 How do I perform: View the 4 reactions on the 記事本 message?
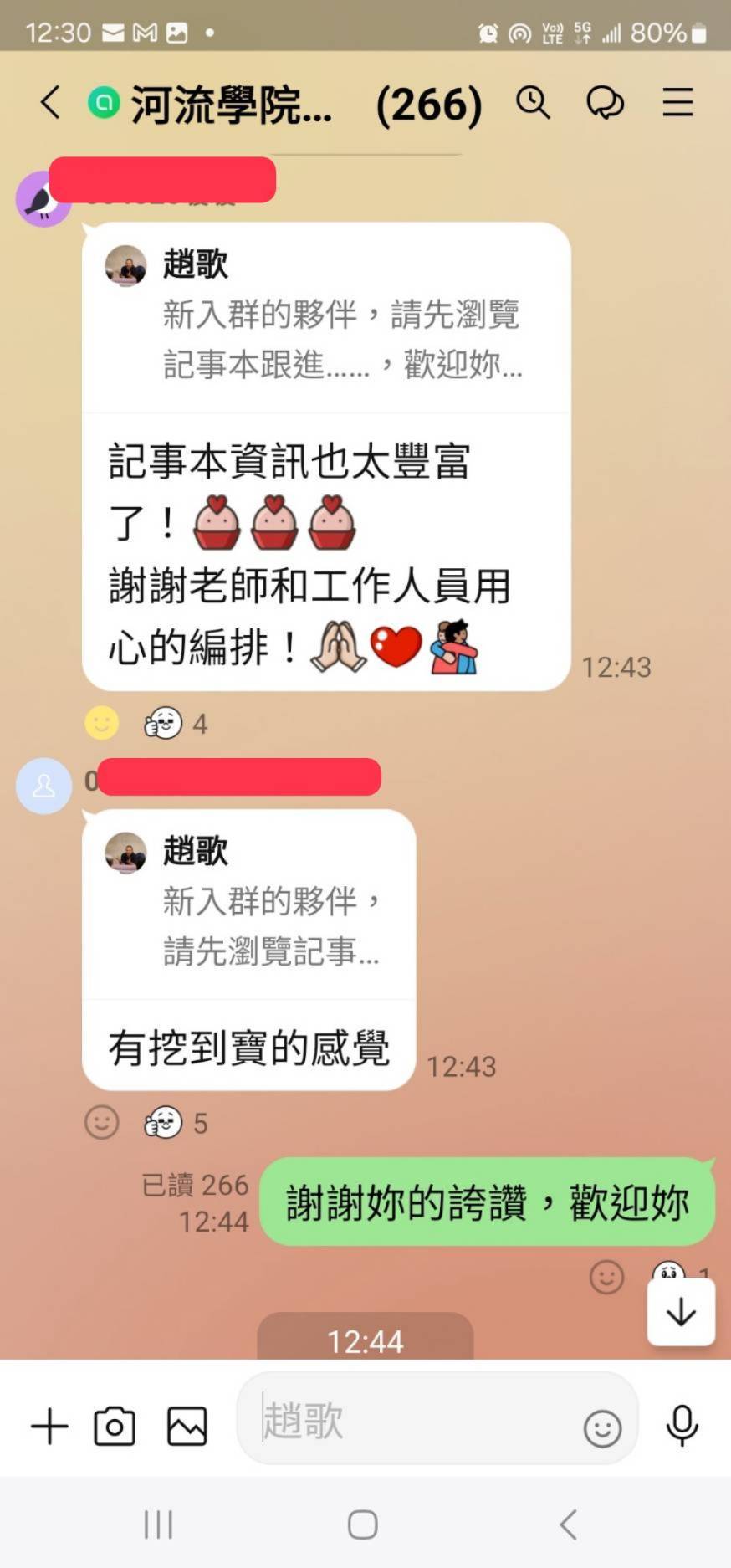coord(176,723)
